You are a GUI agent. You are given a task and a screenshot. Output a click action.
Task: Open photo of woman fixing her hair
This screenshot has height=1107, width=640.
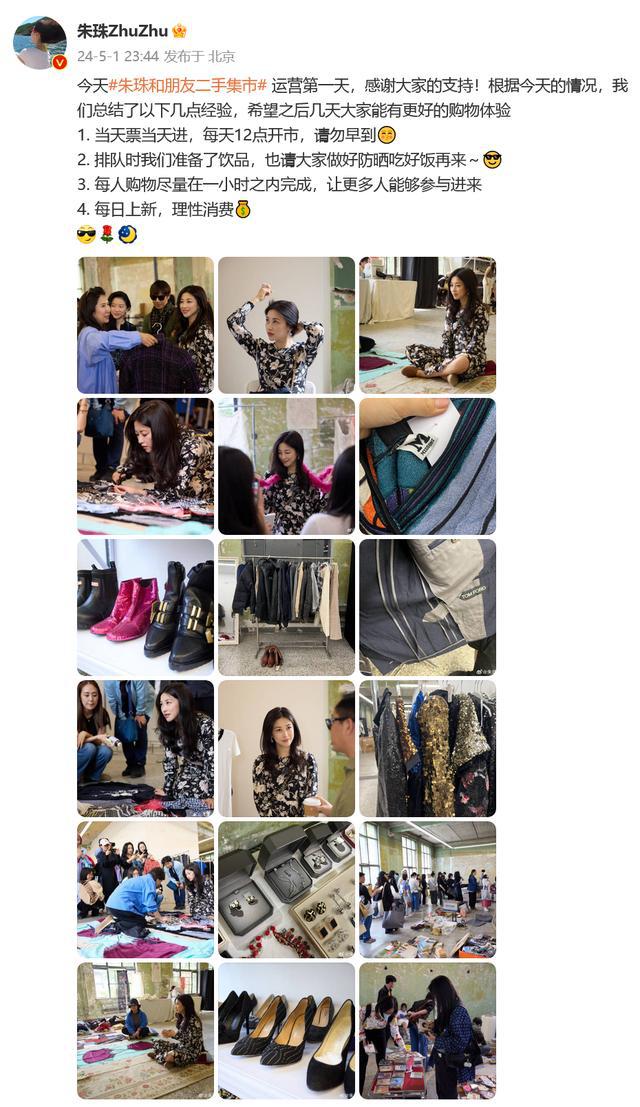point(286,325)
